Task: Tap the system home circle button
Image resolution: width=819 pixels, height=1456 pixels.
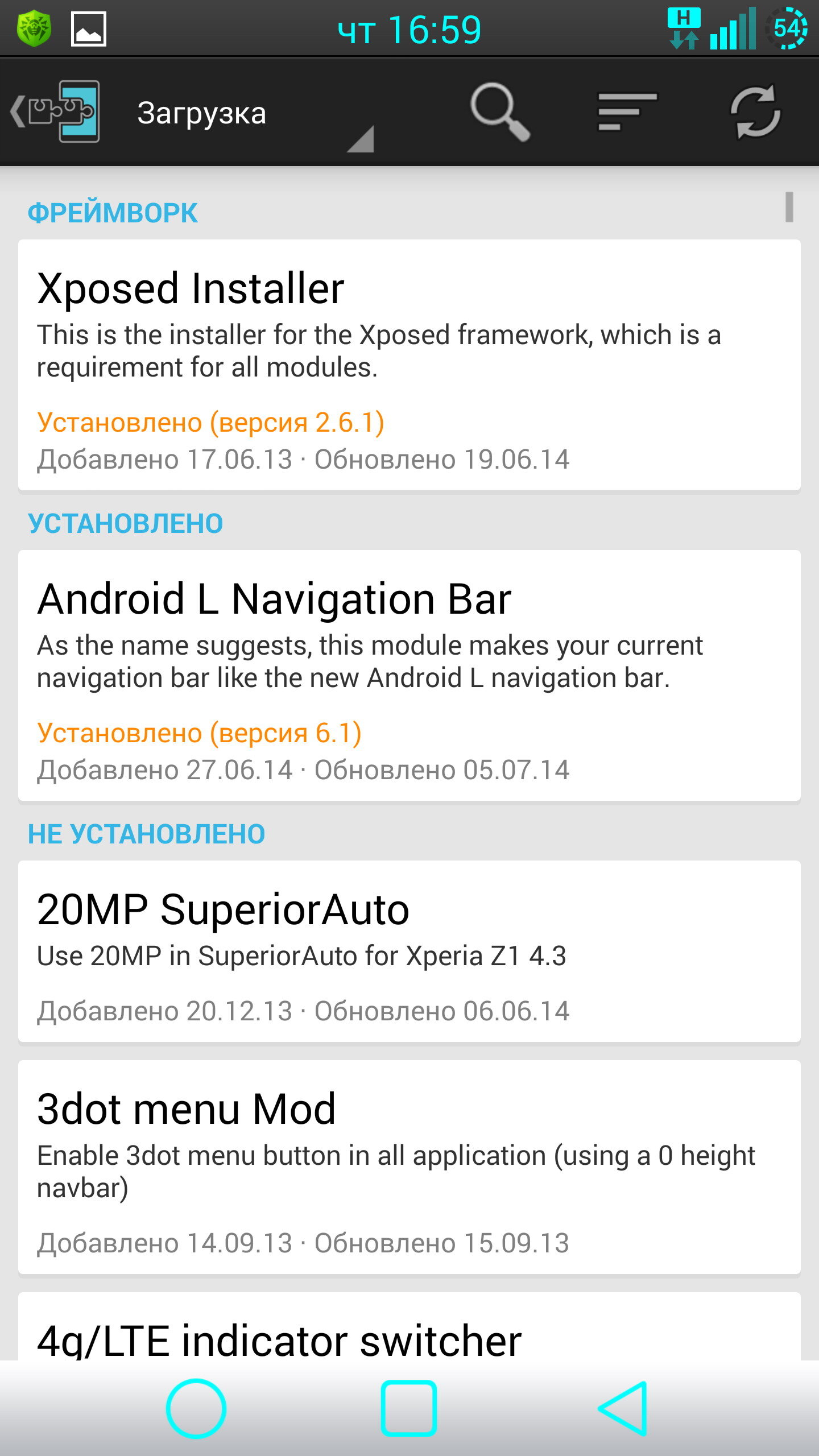Action: 196,1408
